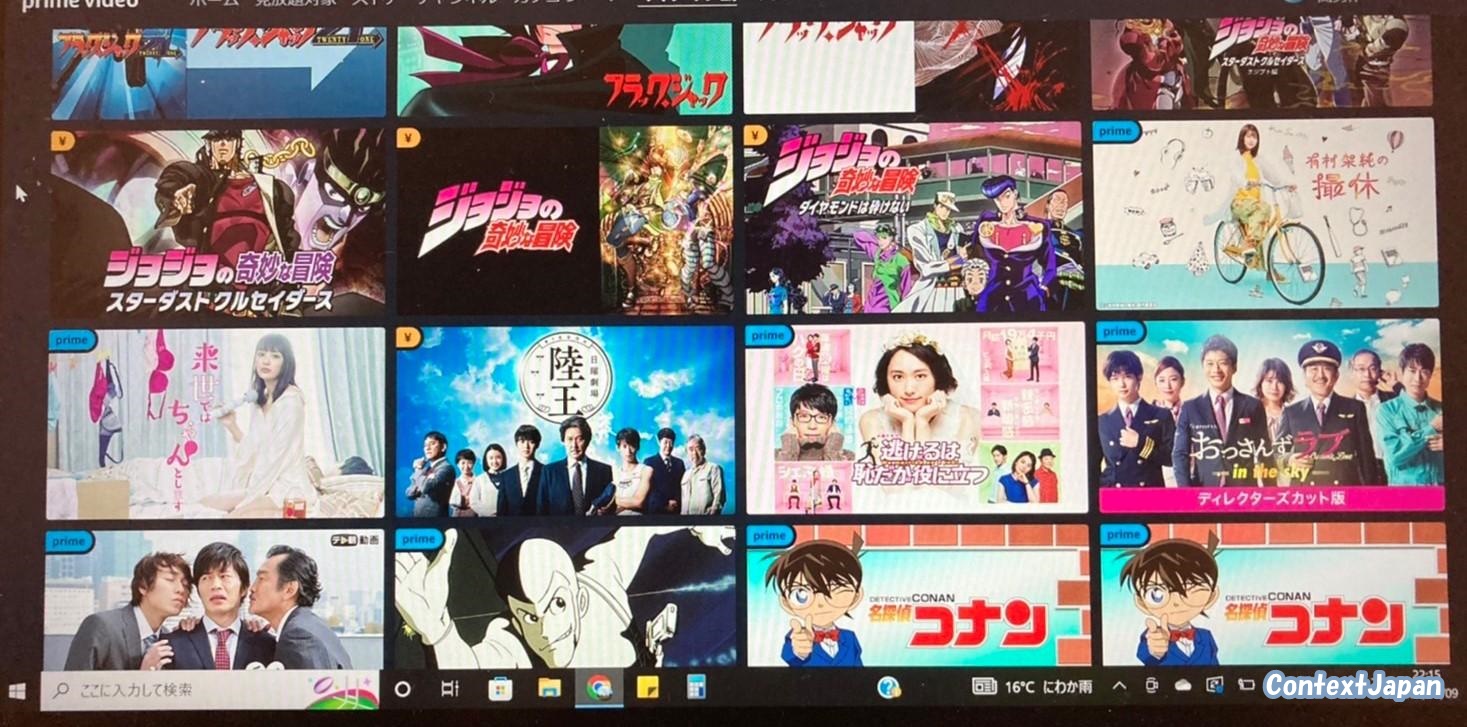Open JoJo Stardust Crusaders tile
This screenshot has height=727, width=1467.
(x=218, y=221)
